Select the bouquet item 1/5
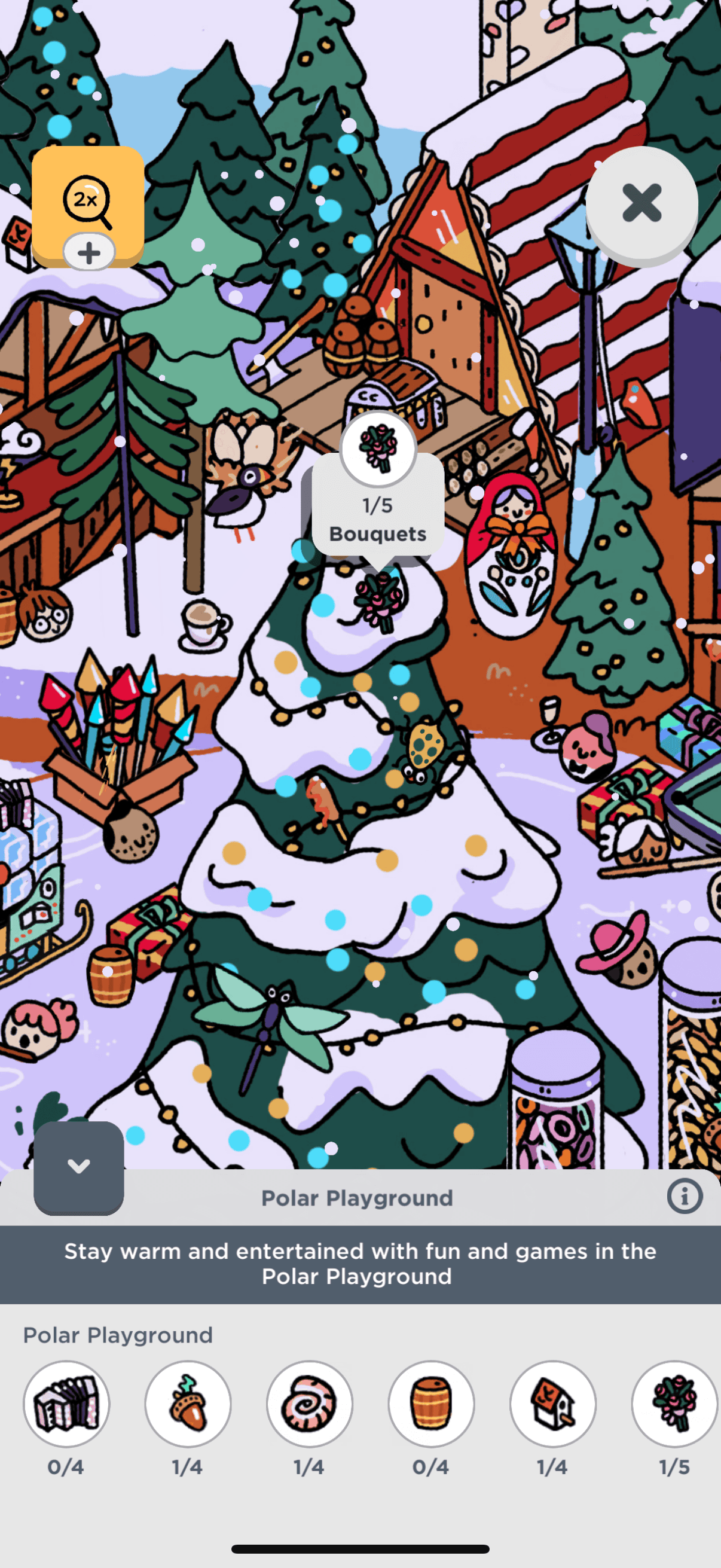This screenshot has width=721, height=1568. (674, 1403)
